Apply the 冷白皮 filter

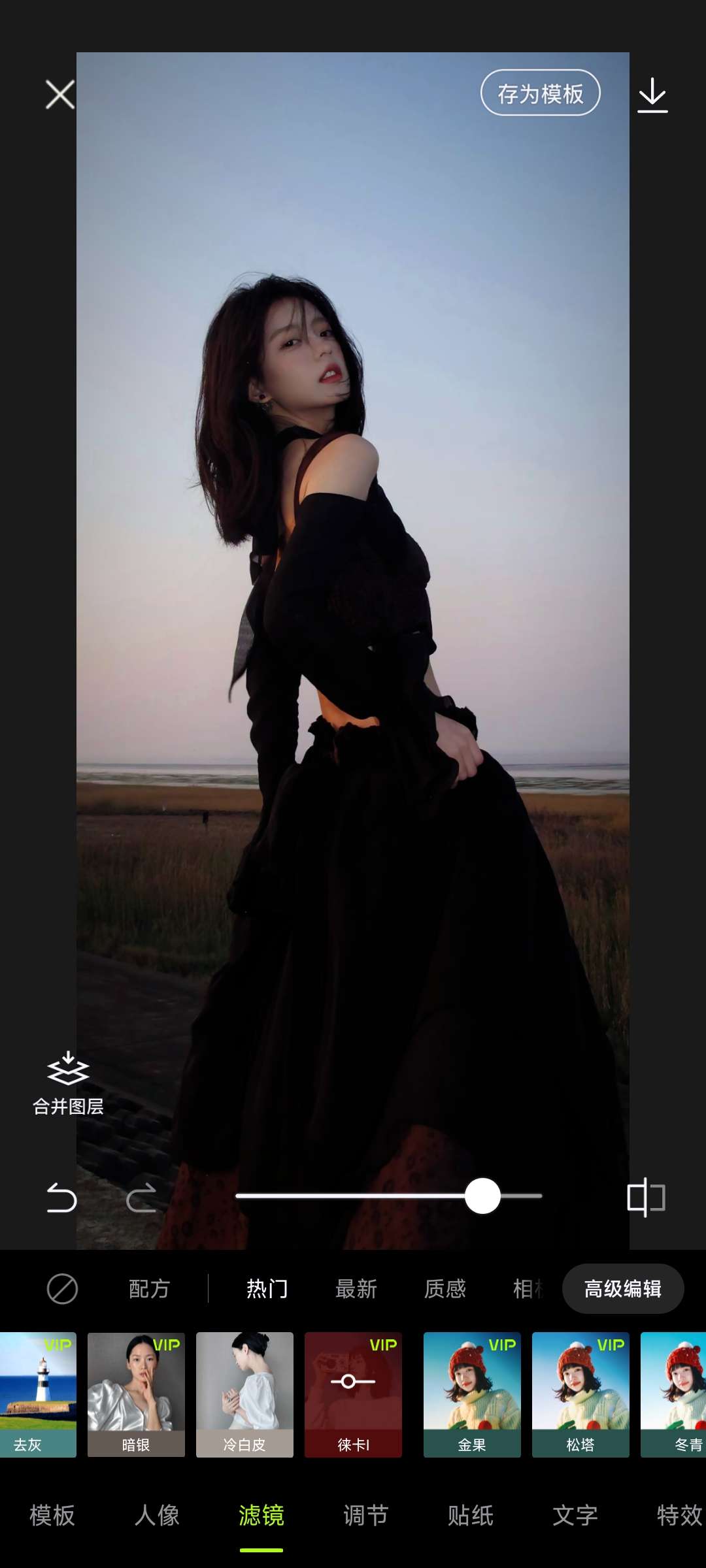pyautogui.click(x=244, y=1394)
